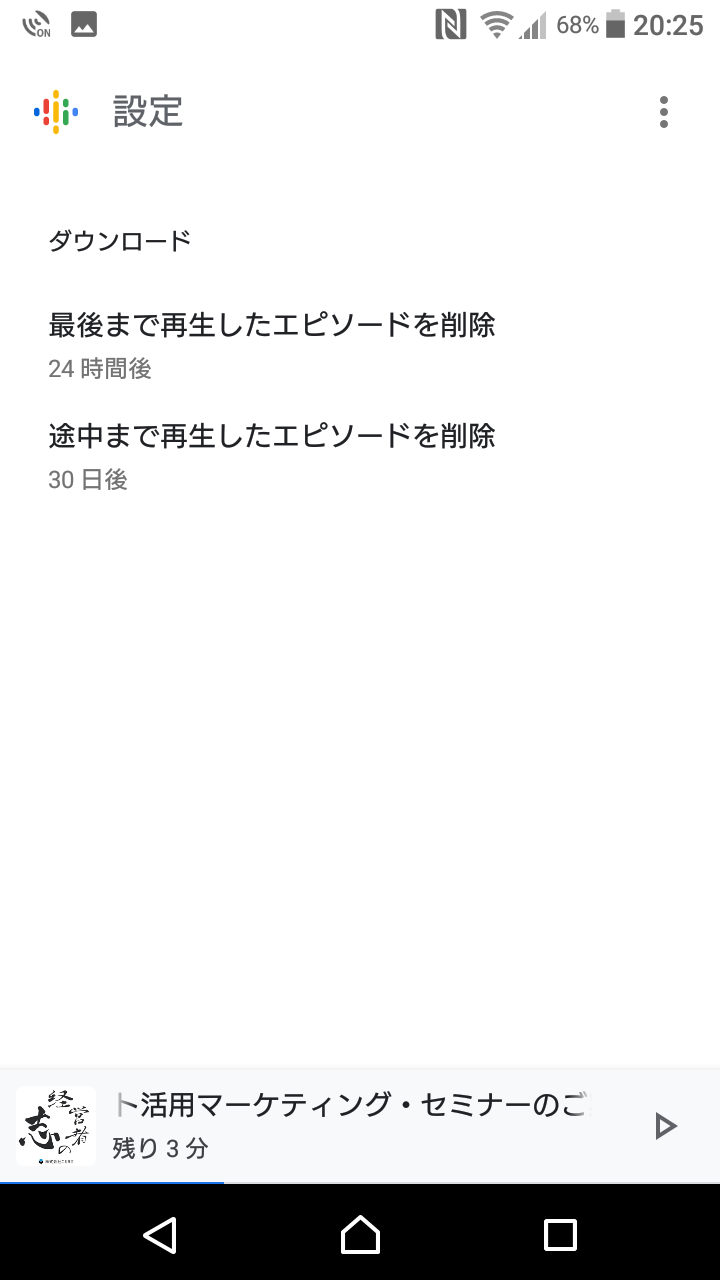Screen dimensions: 720x1280
Task: Open 最後まで再生したエピソードを削除 setting
Action: click(x=360, y=345)
